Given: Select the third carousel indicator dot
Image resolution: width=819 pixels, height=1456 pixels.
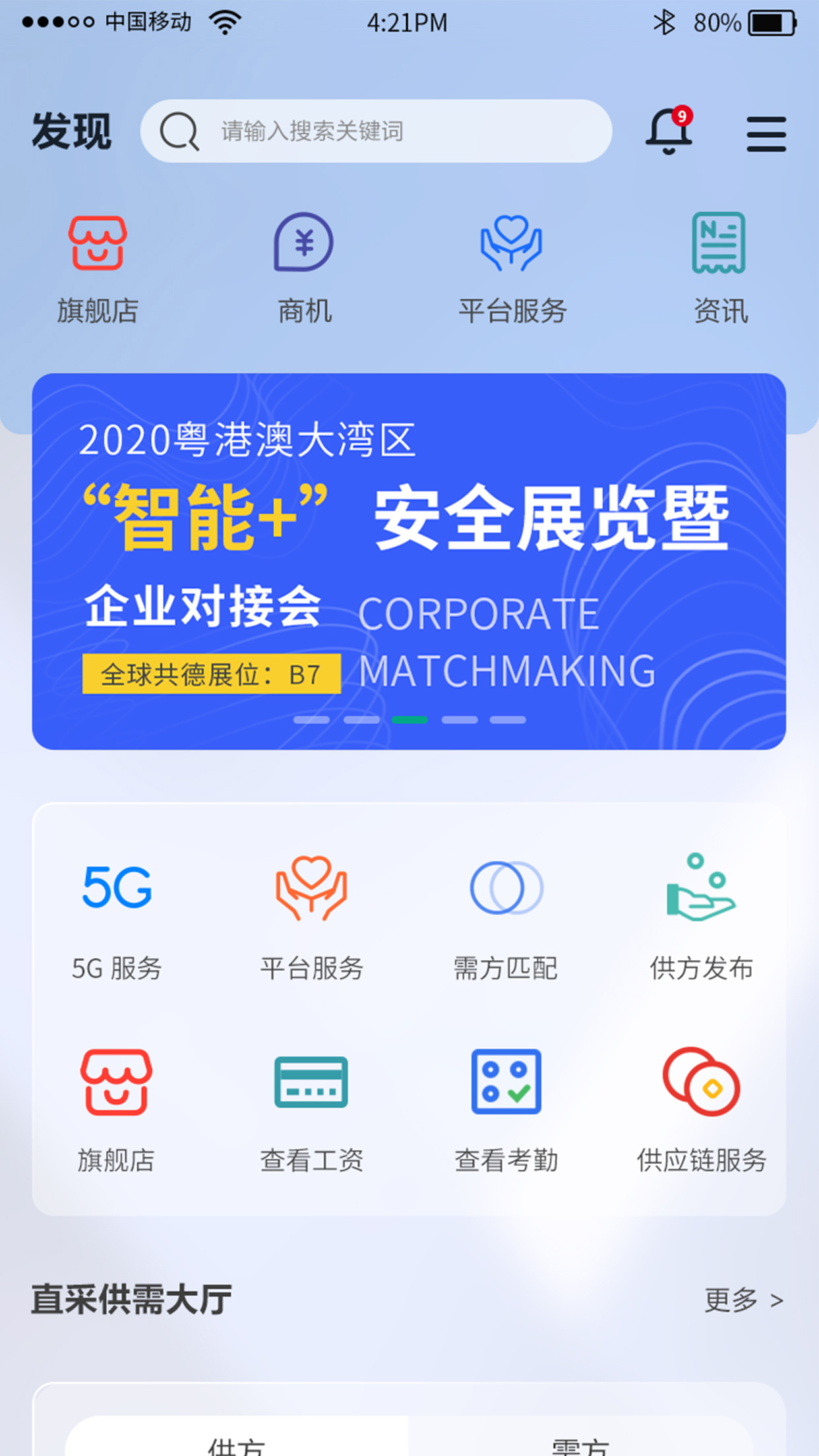Looking at the screenshot, I should tap(409, 720).
